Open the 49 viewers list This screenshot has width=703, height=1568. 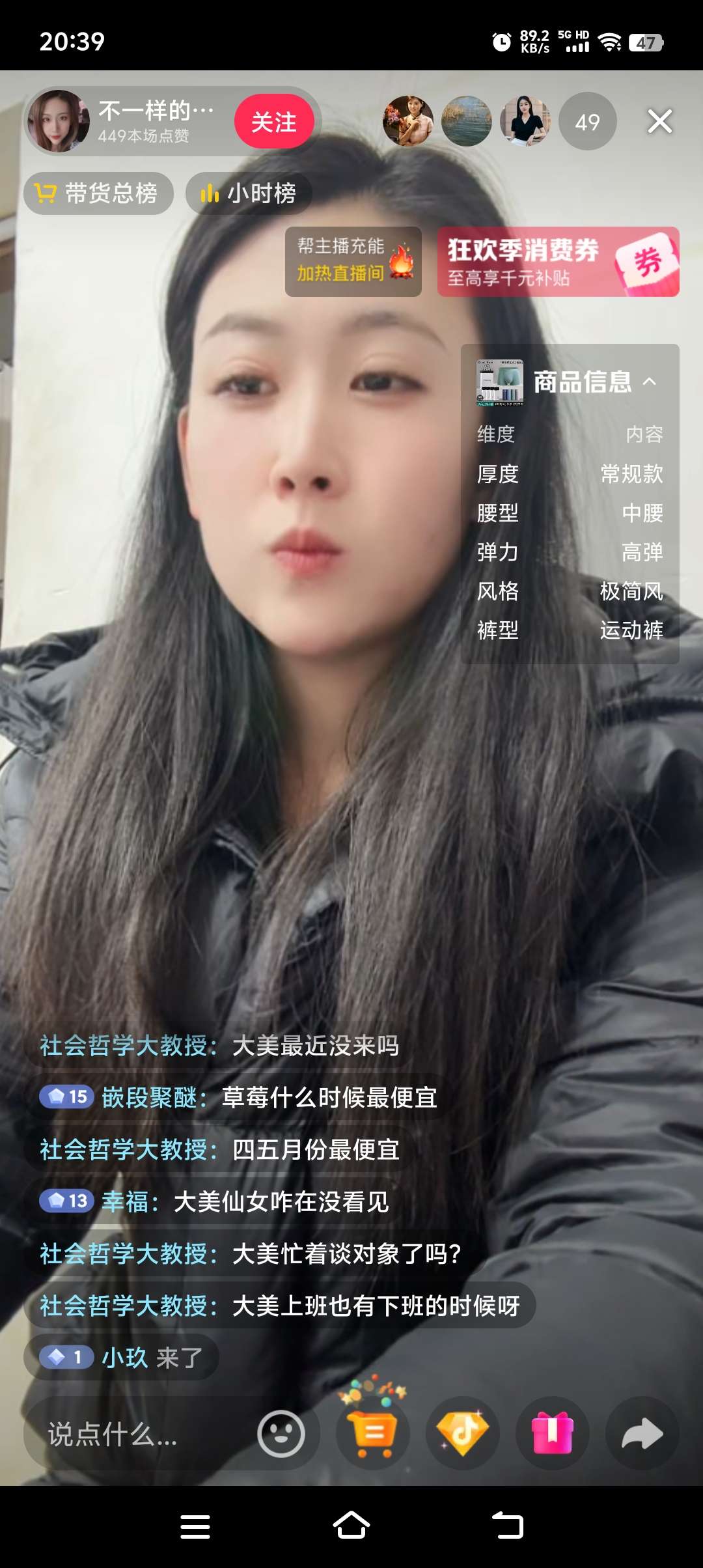(587, 122)
